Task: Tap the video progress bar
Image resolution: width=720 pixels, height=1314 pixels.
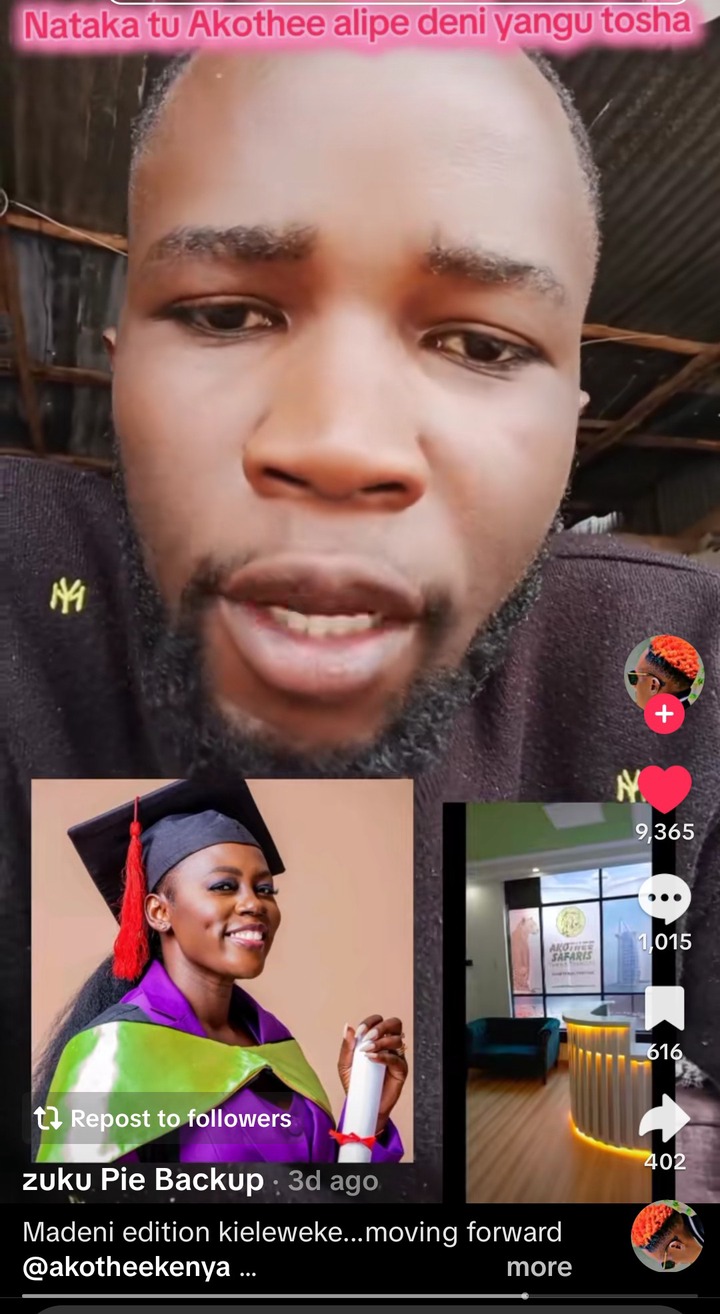Action: (360, 1297)
